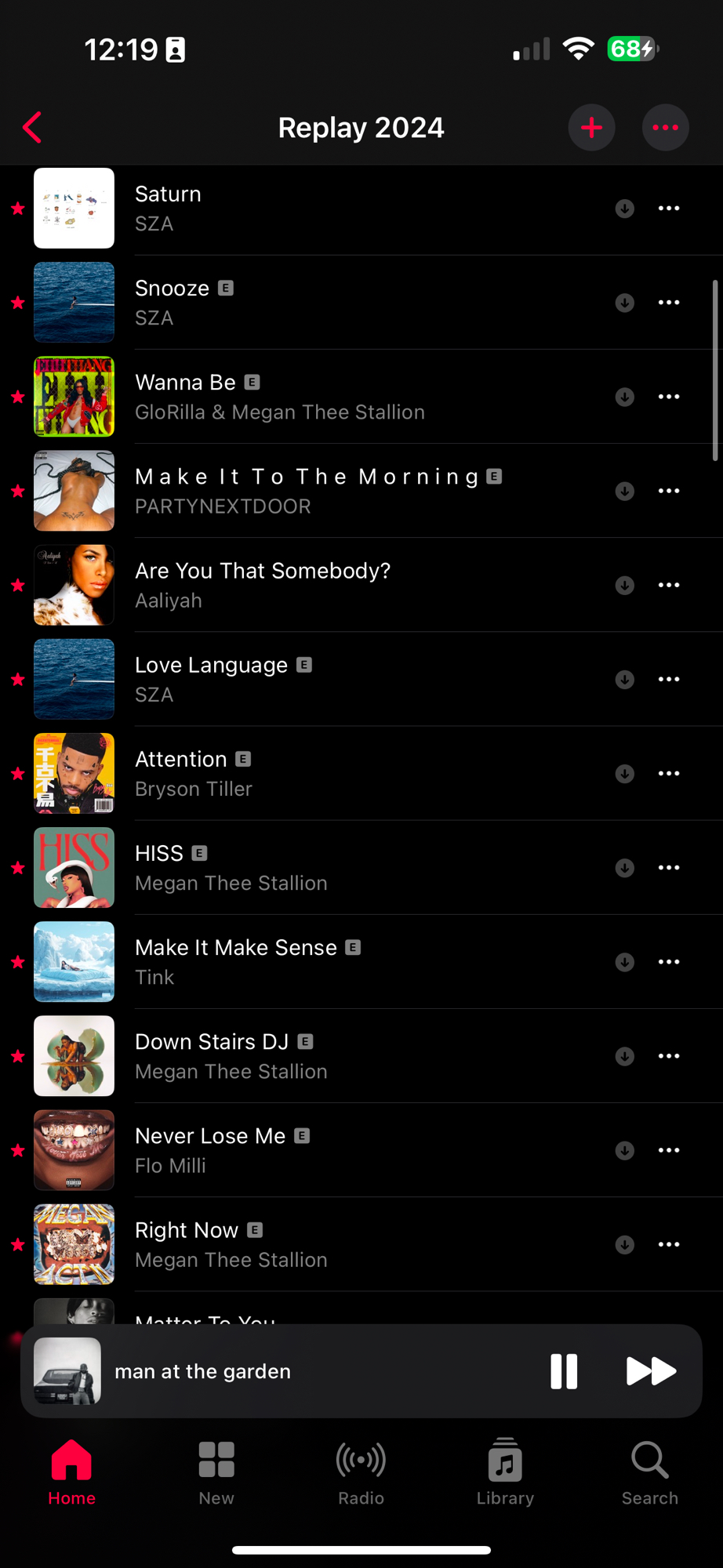Download Snooze by SZA
Image resolution: width=723 pixels, height=1568 pixels.
click(624, 303)
